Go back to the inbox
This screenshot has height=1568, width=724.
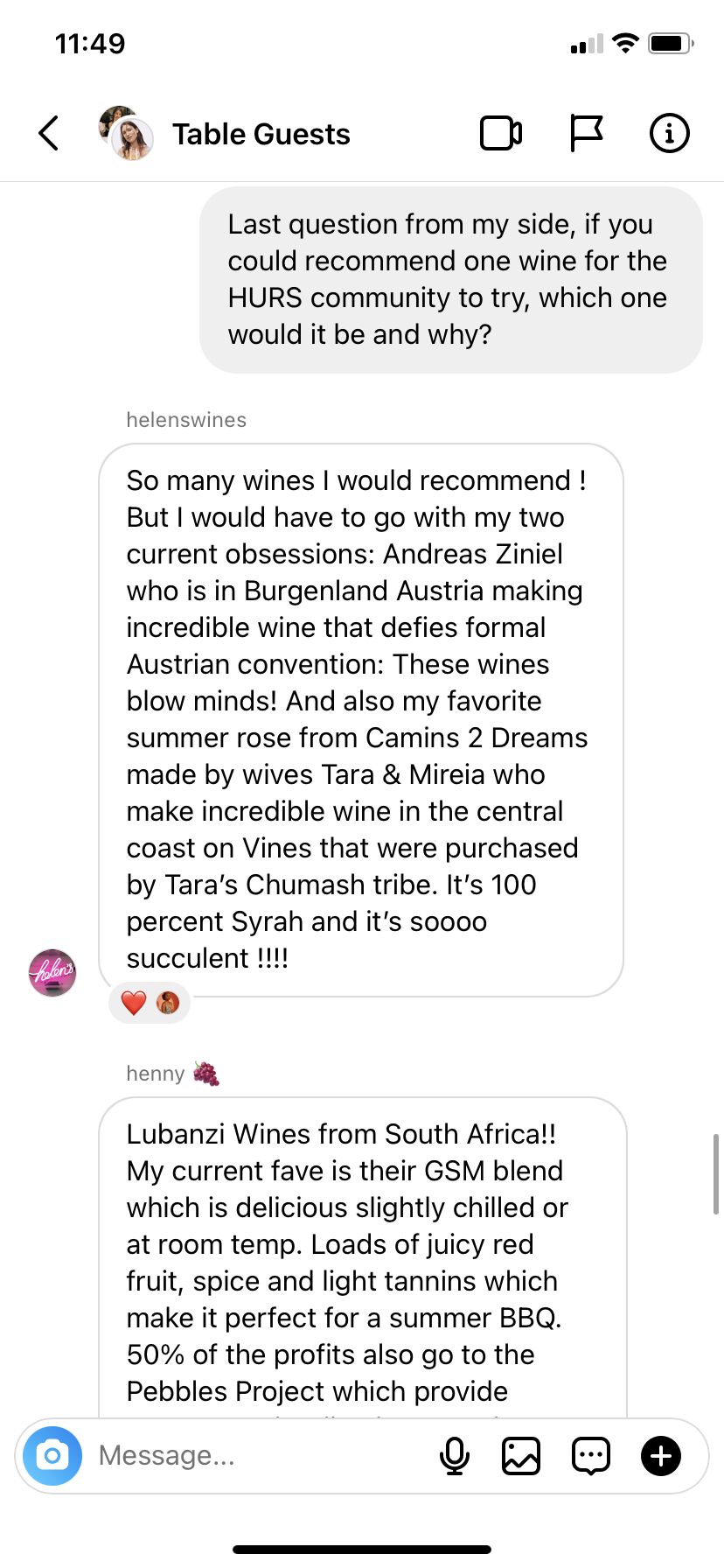coord(49,134)
